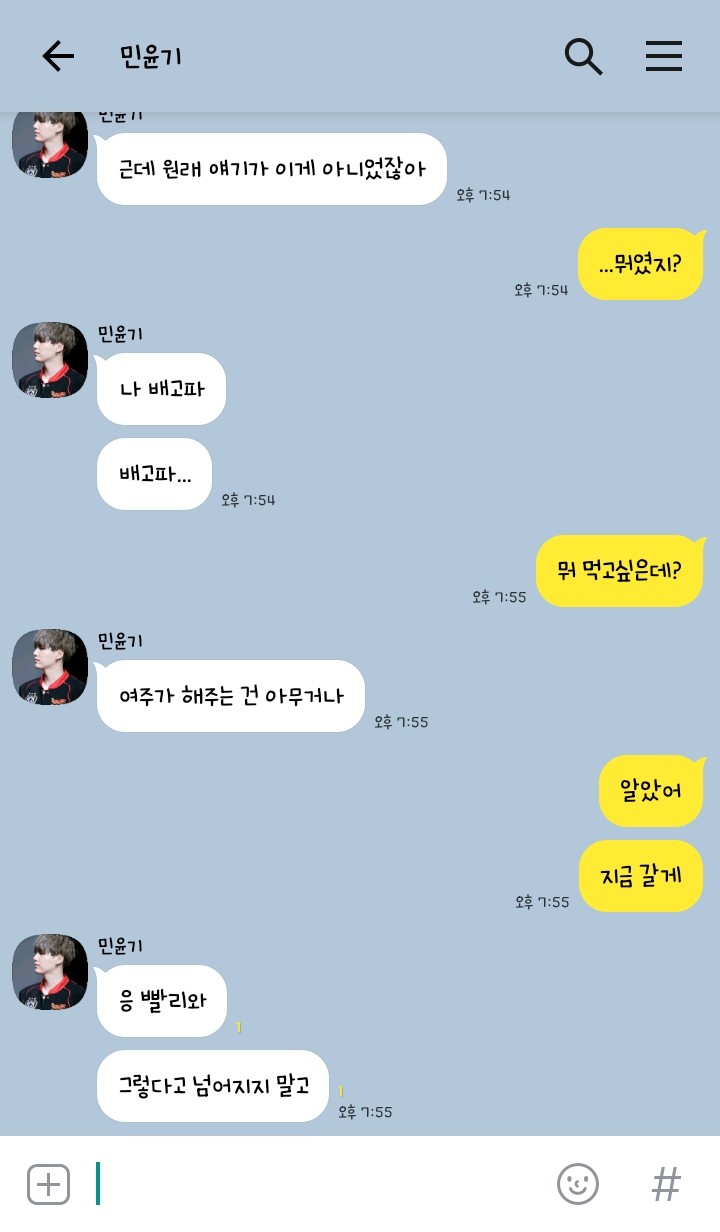Open 민윤기's profile photo beside 나 배고파

coord(50,360)
